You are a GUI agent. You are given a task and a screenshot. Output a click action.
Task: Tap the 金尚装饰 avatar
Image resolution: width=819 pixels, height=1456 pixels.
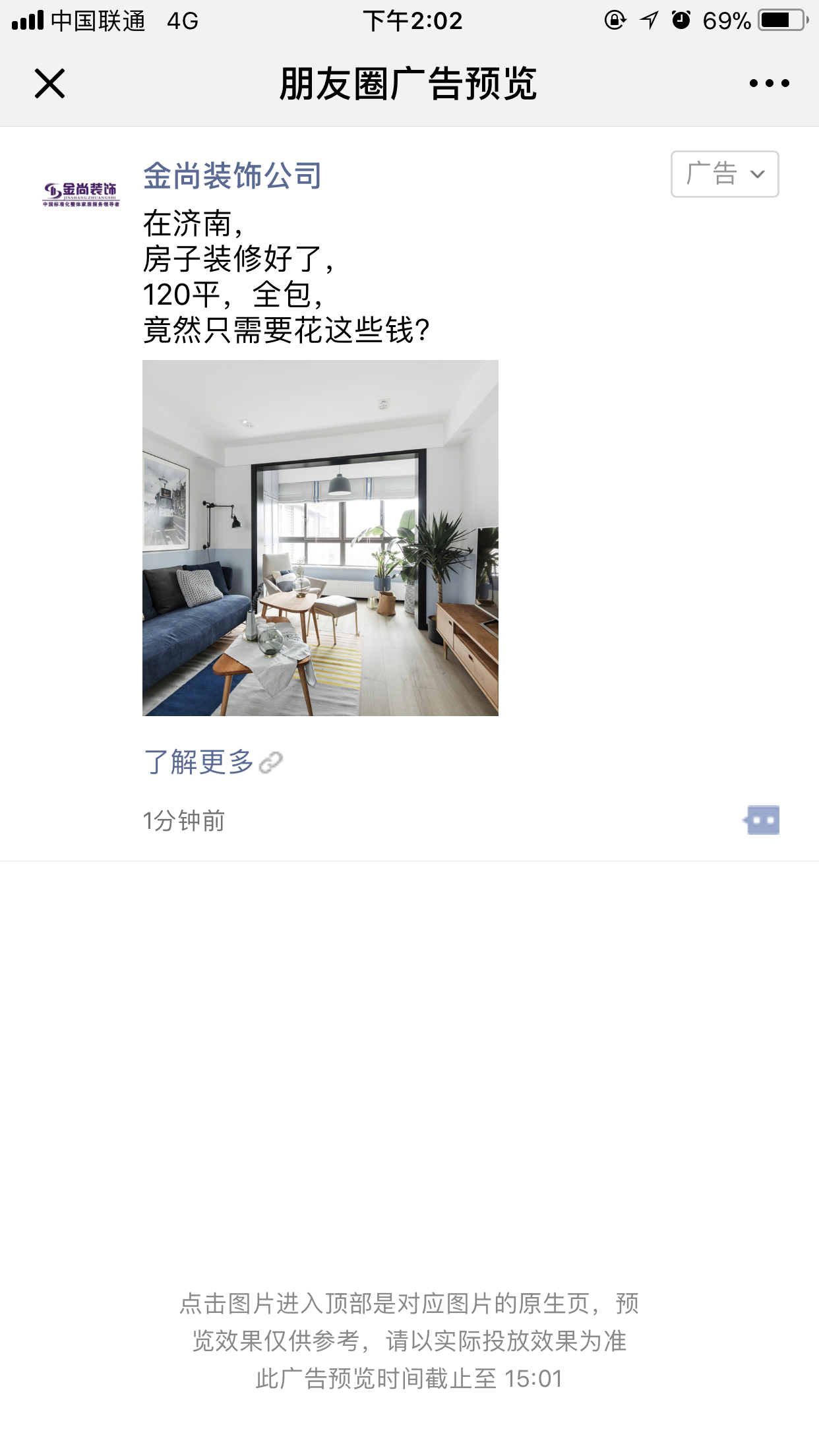click(x=81, y=195)
